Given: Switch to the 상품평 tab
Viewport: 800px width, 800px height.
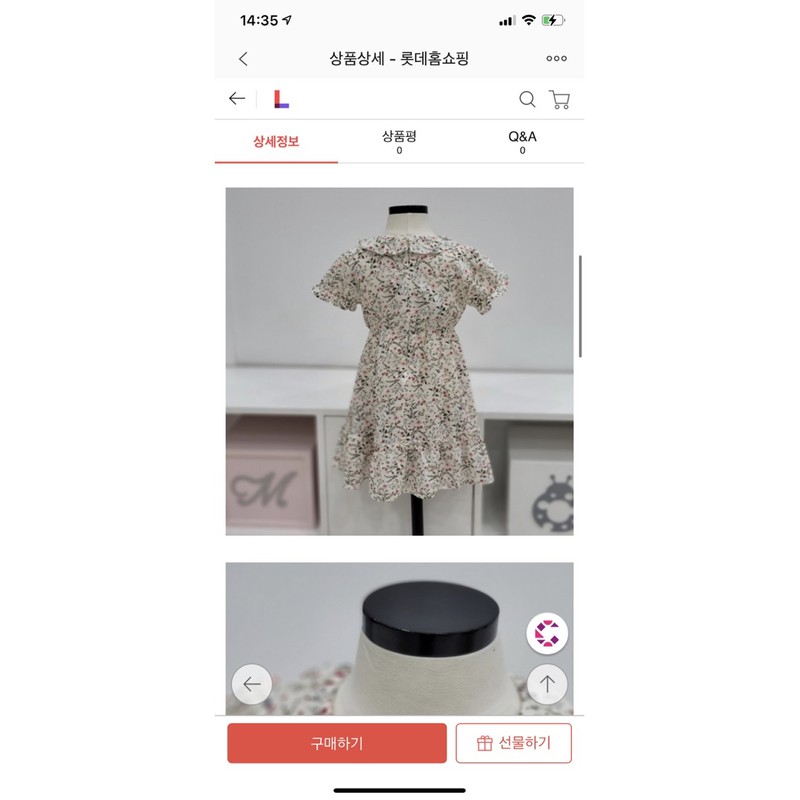Looking at the screenshot, I should click(x=399, y=141).
